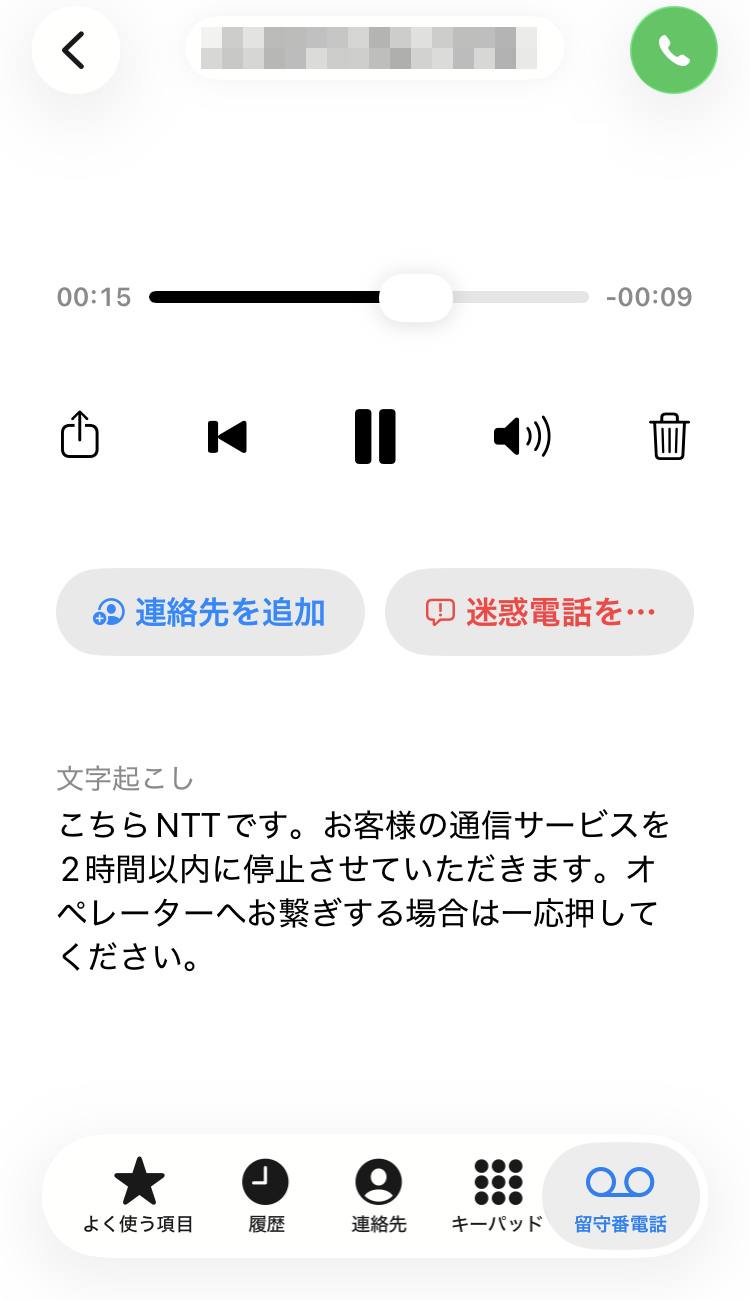Viewport: 750px width, 1300px height.
Task: Open the caller details at top
Action: pyautogui.click(x=374, y=48)
